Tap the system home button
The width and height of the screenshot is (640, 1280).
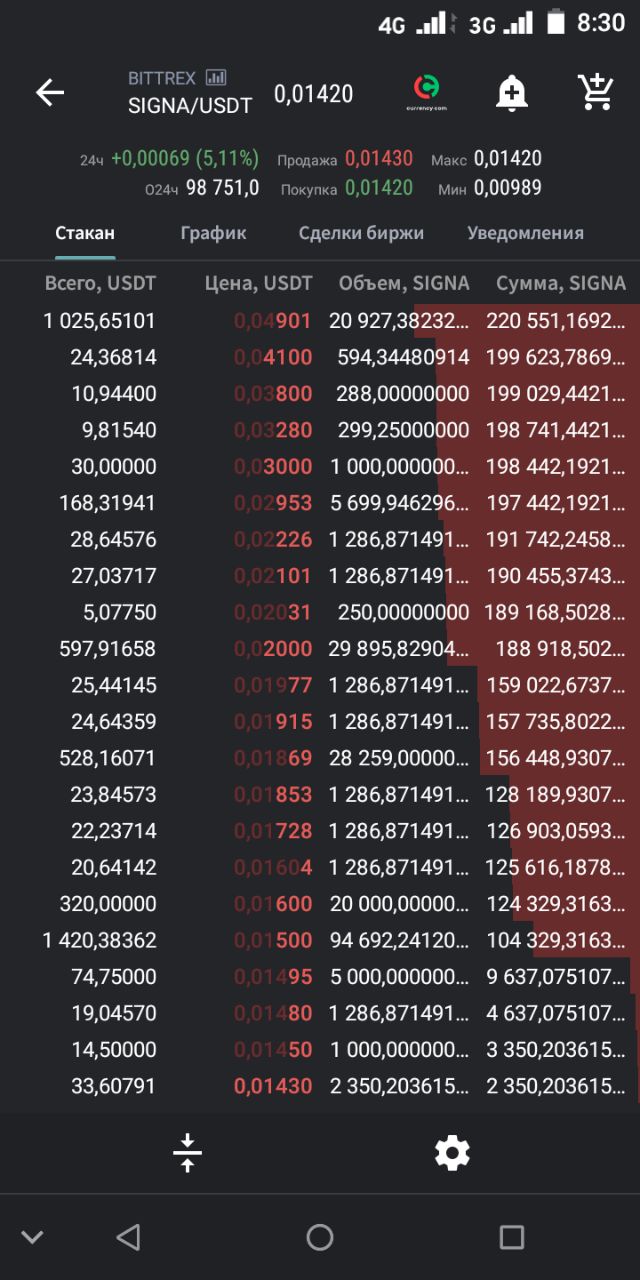tap(320, 1237)
